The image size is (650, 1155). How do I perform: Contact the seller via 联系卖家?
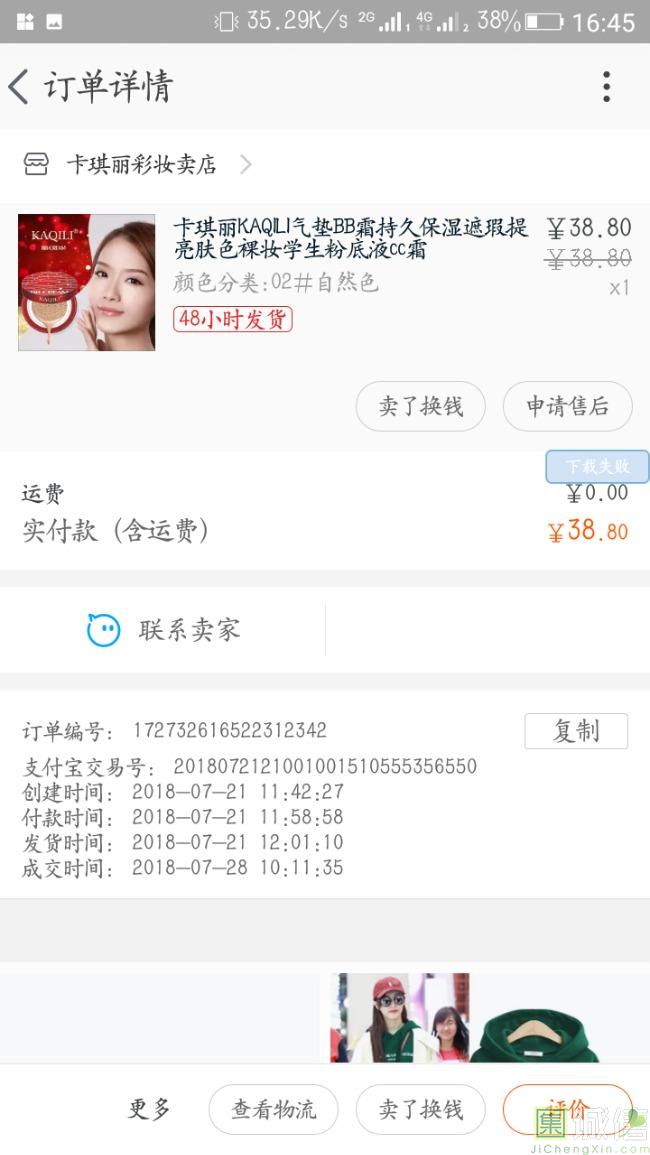(165, 630)
